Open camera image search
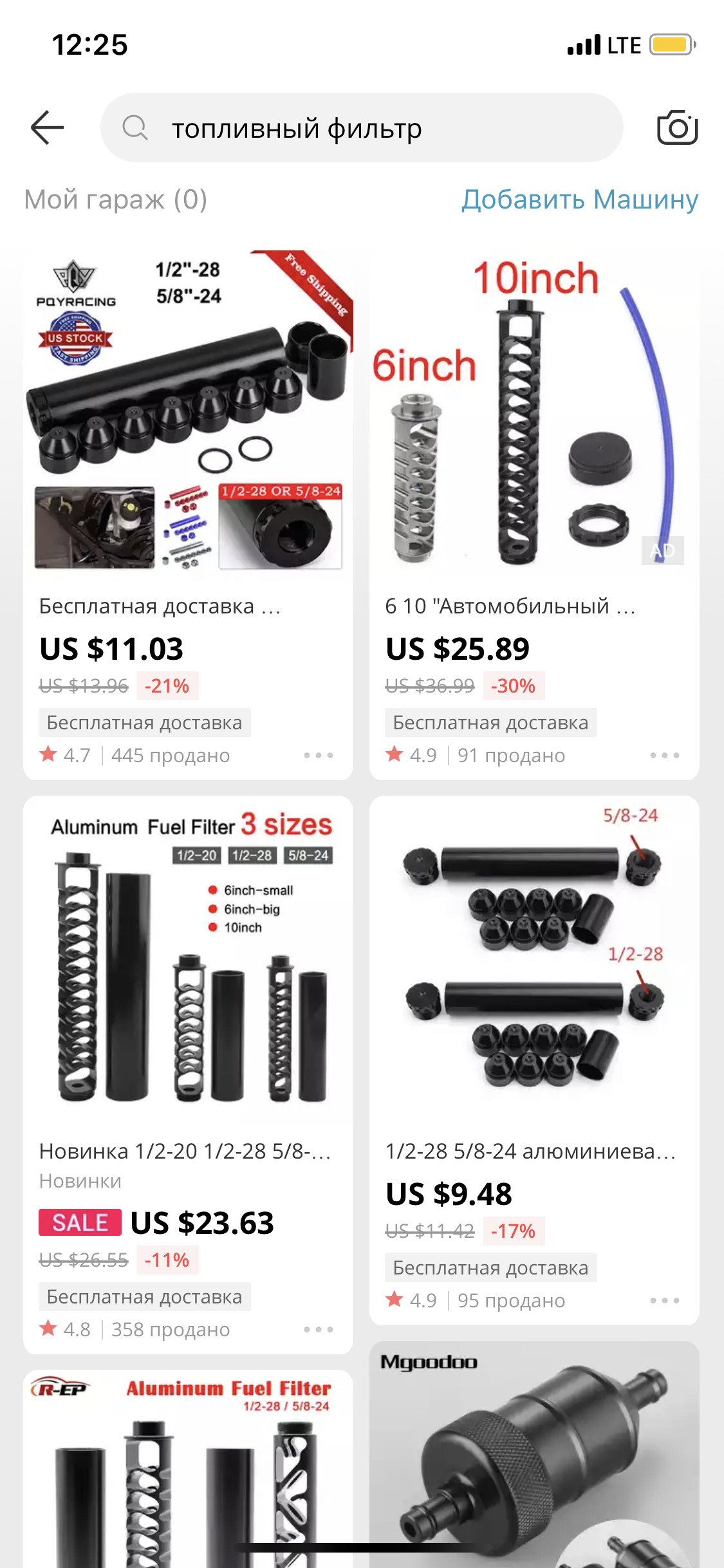 click(x=677, y=127)
